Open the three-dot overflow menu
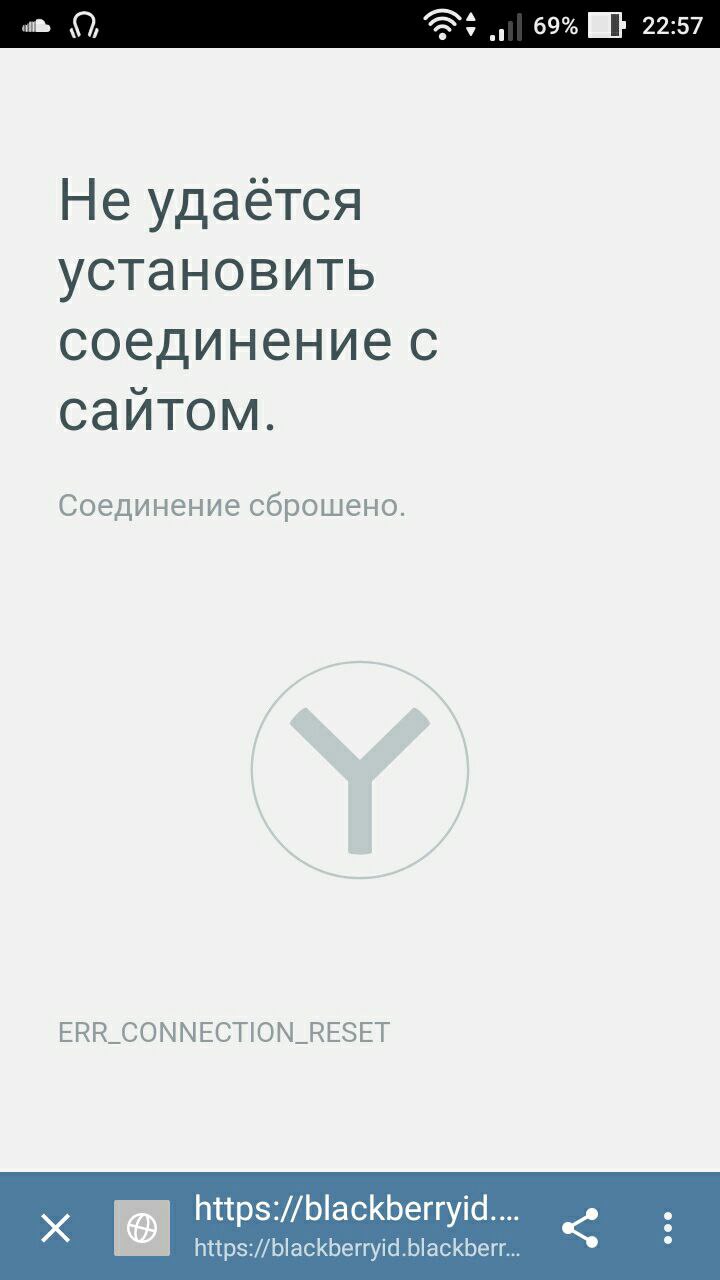The width and height of the screenshot is (720, 1280). pyautogui.click(x=667, y=1227)
